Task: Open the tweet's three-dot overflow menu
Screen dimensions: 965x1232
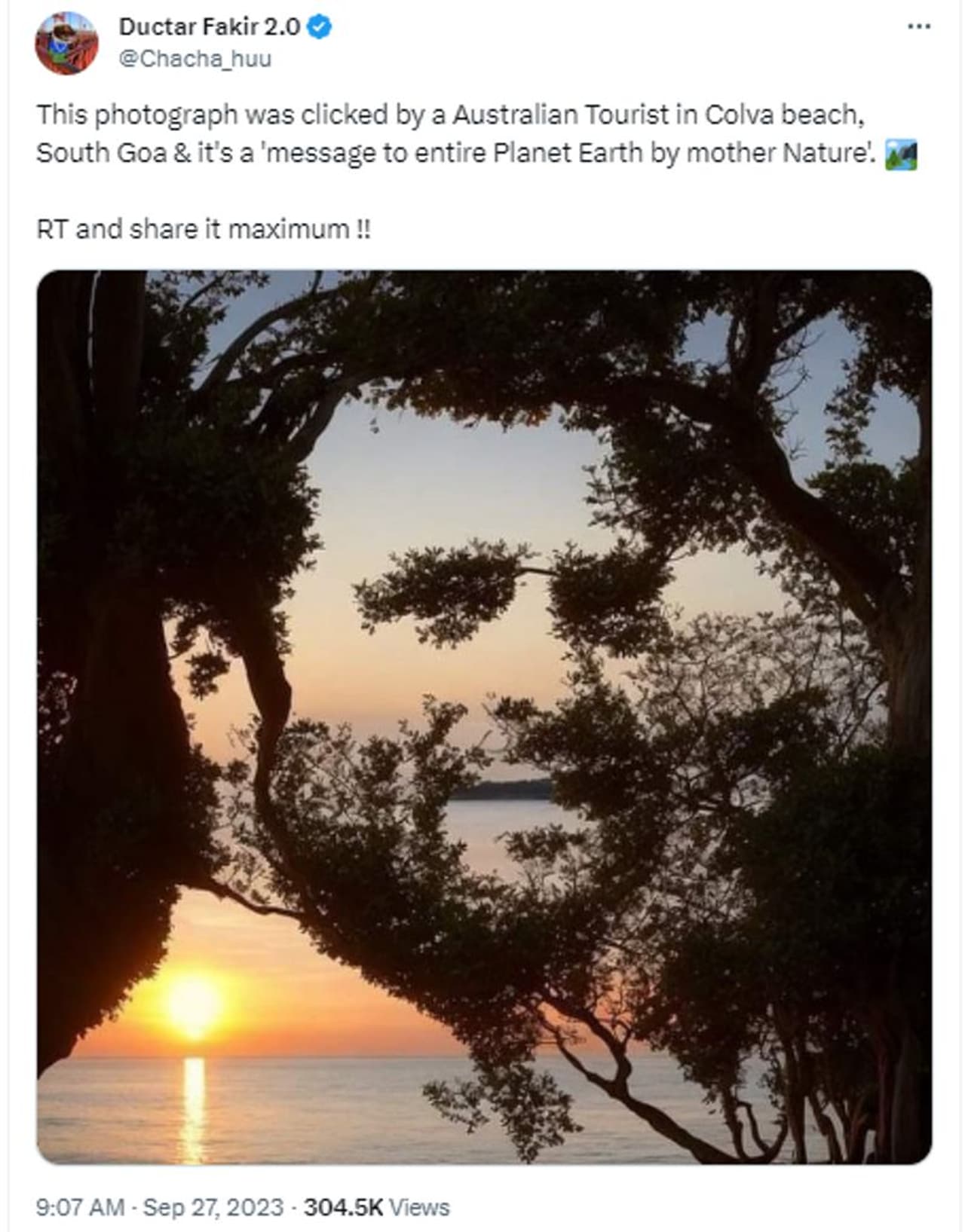Action: pos(918,27)
